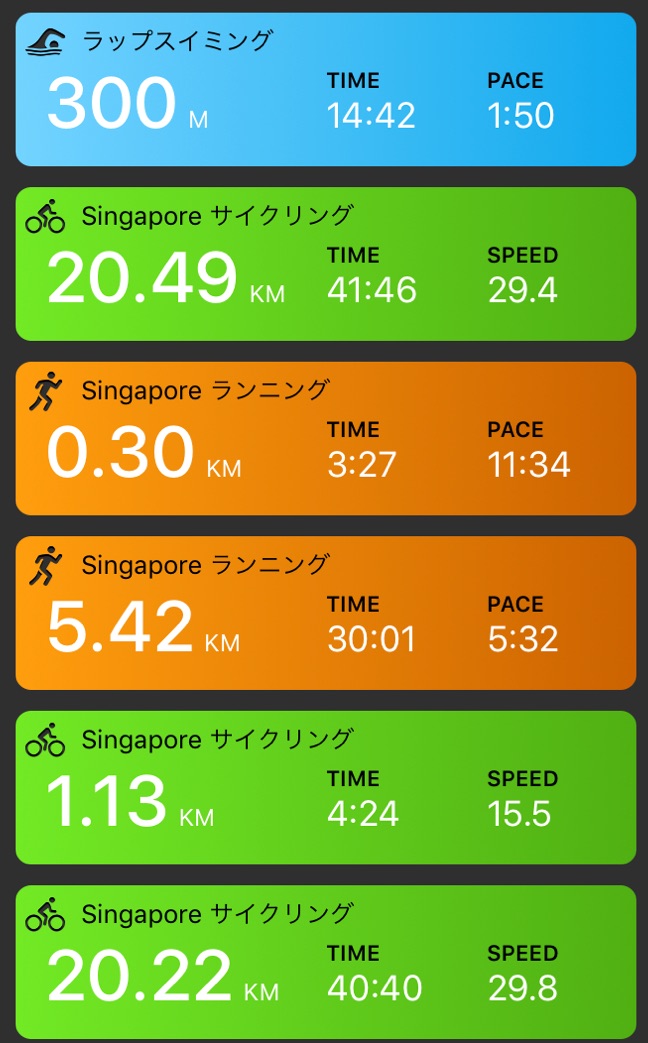Select the 5.42 KM Singapore running card
This screenshot has width=648, height=1043.
click(x=325, y=613)
